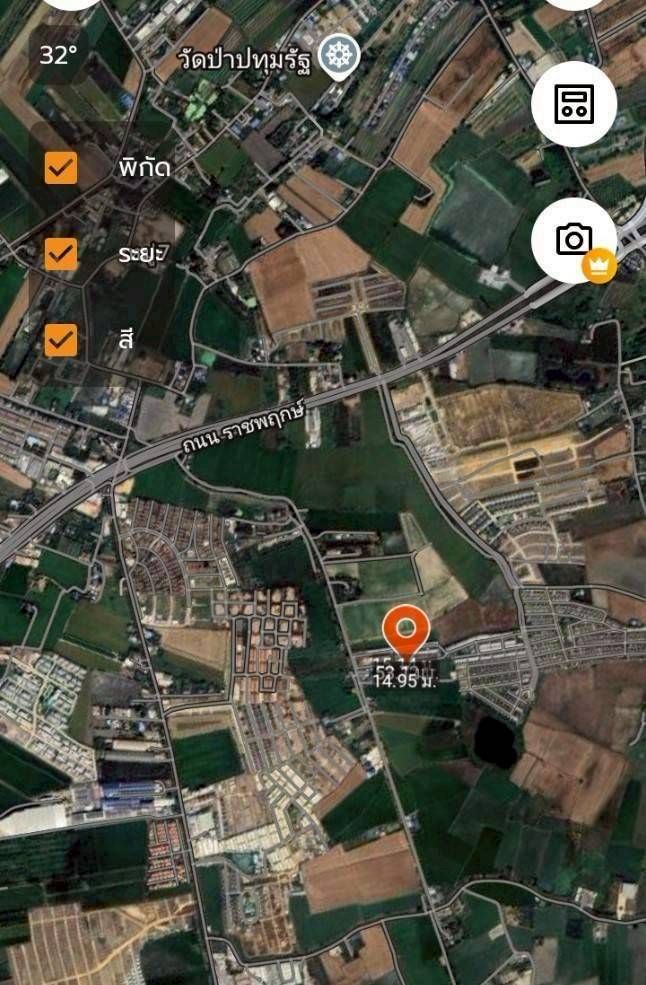The width and height of the screenshot is (646, 985).
Task: Open วัดป่าปทุมรัฐ temple place marker
Action: point(338,57)
